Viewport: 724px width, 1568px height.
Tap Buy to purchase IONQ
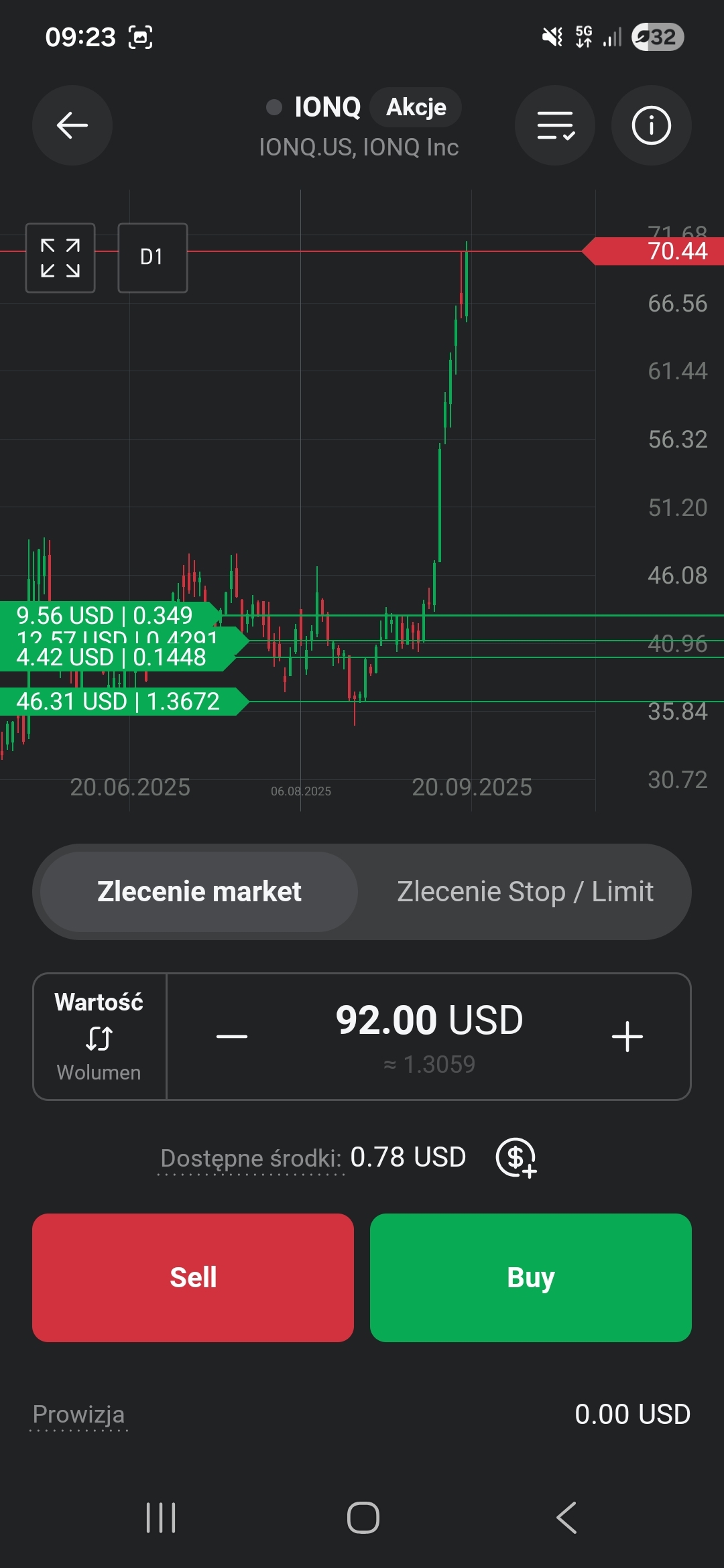coord(530,1278)
